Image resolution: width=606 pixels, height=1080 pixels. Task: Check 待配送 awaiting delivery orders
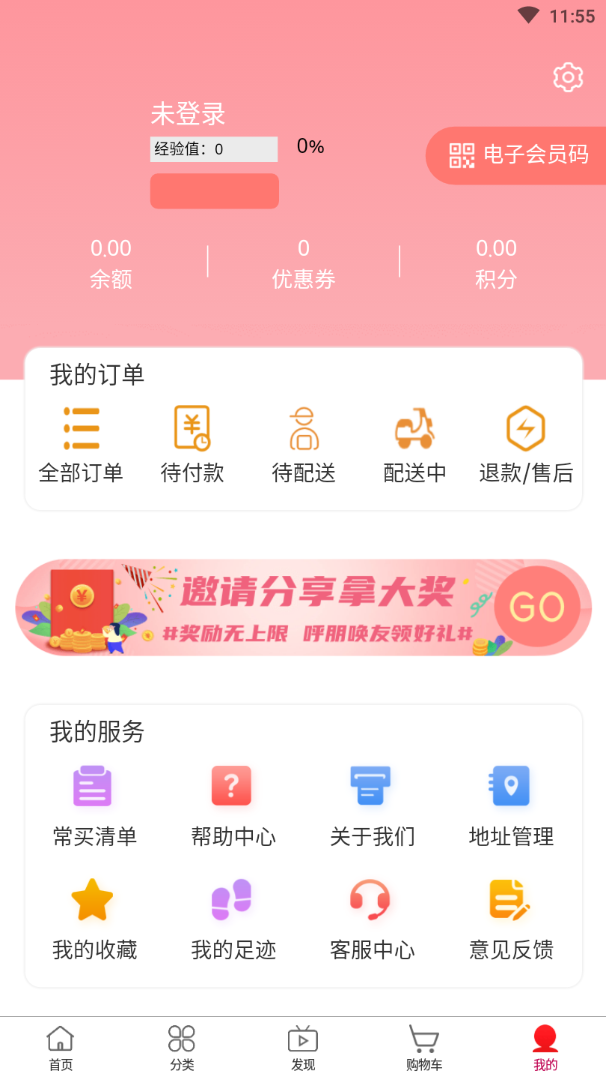coord(303,444)
